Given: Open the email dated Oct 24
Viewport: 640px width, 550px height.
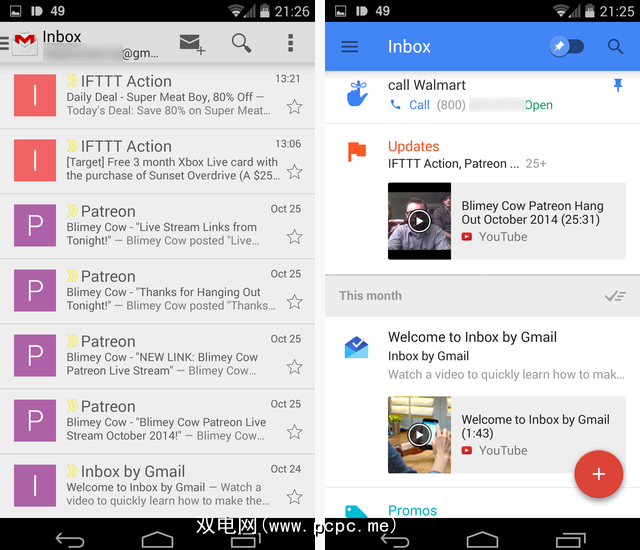Looking at the screenshot, I should tap(165, 486).
